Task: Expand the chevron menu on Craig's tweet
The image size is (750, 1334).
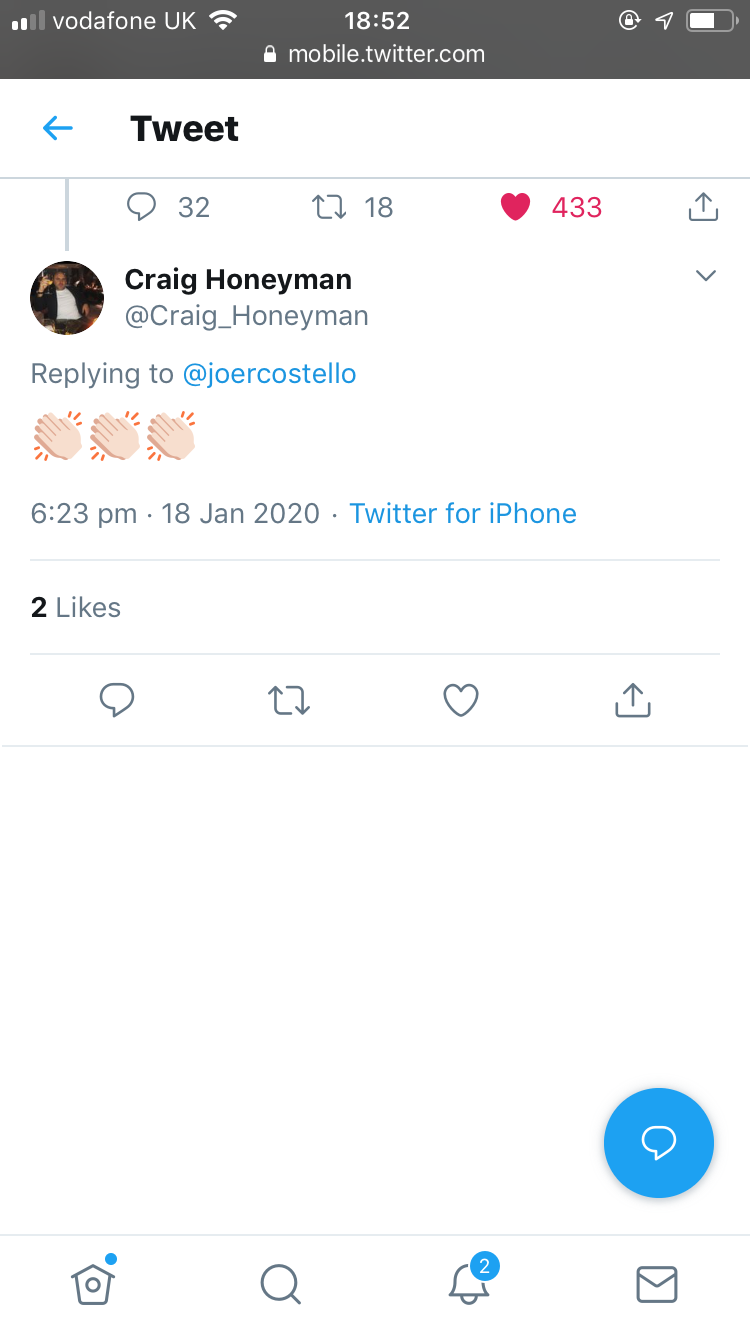Action: [706, 276]
